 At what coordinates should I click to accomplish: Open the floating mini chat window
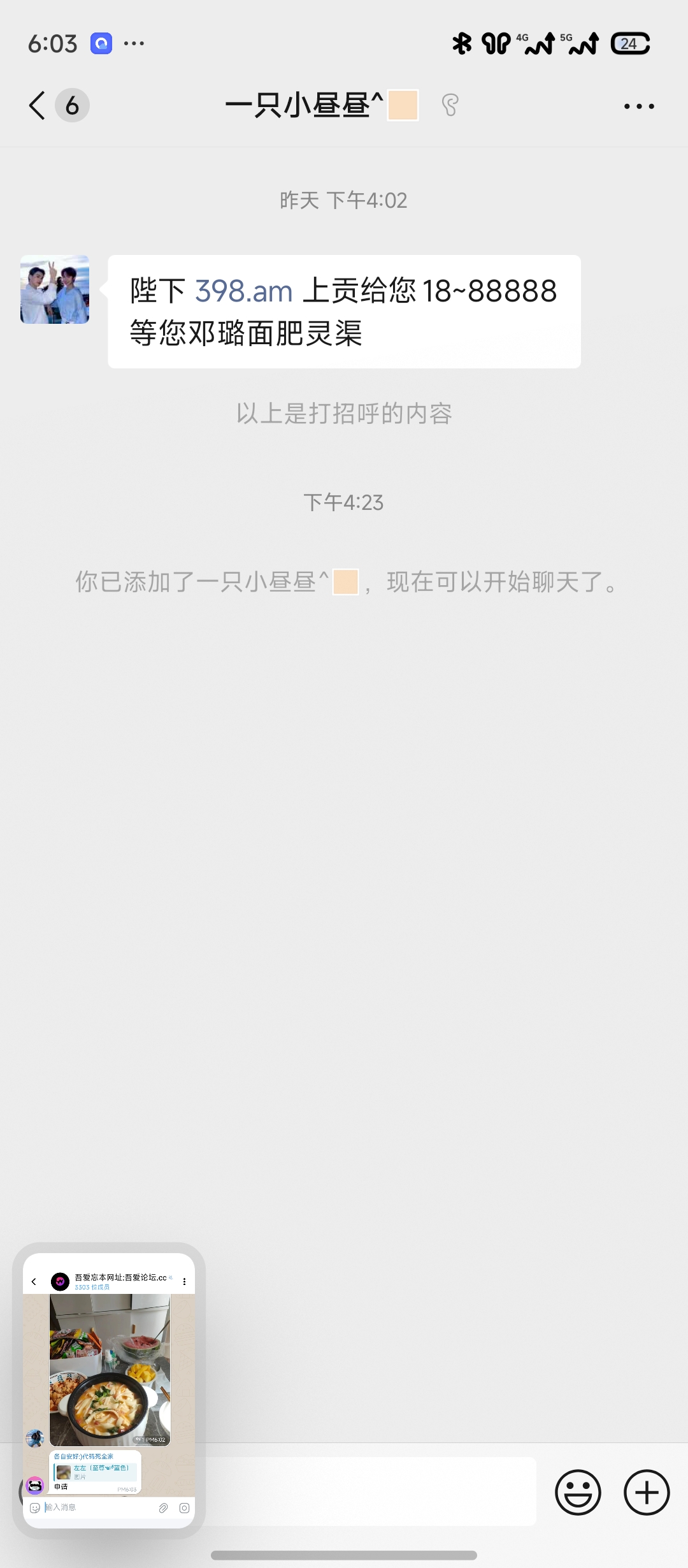[109, 1390]
